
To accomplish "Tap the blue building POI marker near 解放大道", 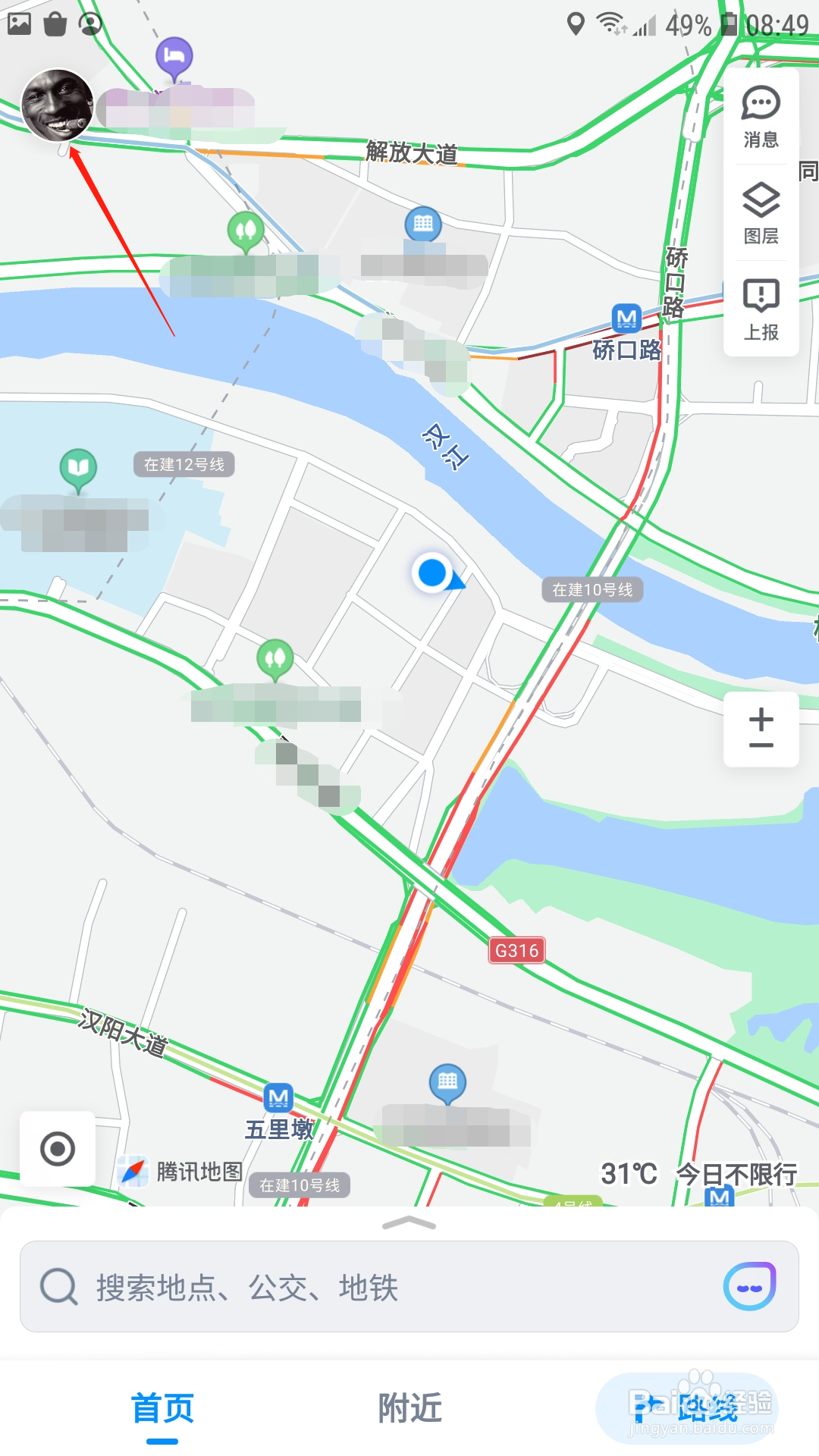I will pos(425,224).
